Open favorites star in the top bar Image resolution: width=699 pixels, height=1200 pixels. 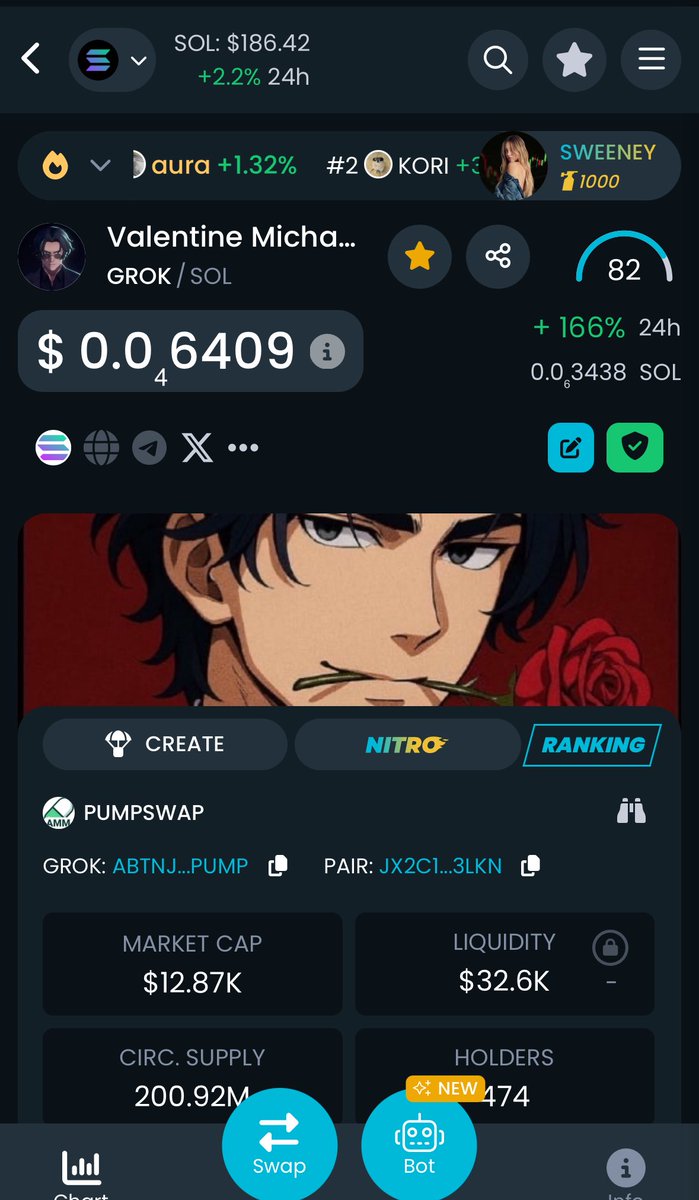coord(574,60)
